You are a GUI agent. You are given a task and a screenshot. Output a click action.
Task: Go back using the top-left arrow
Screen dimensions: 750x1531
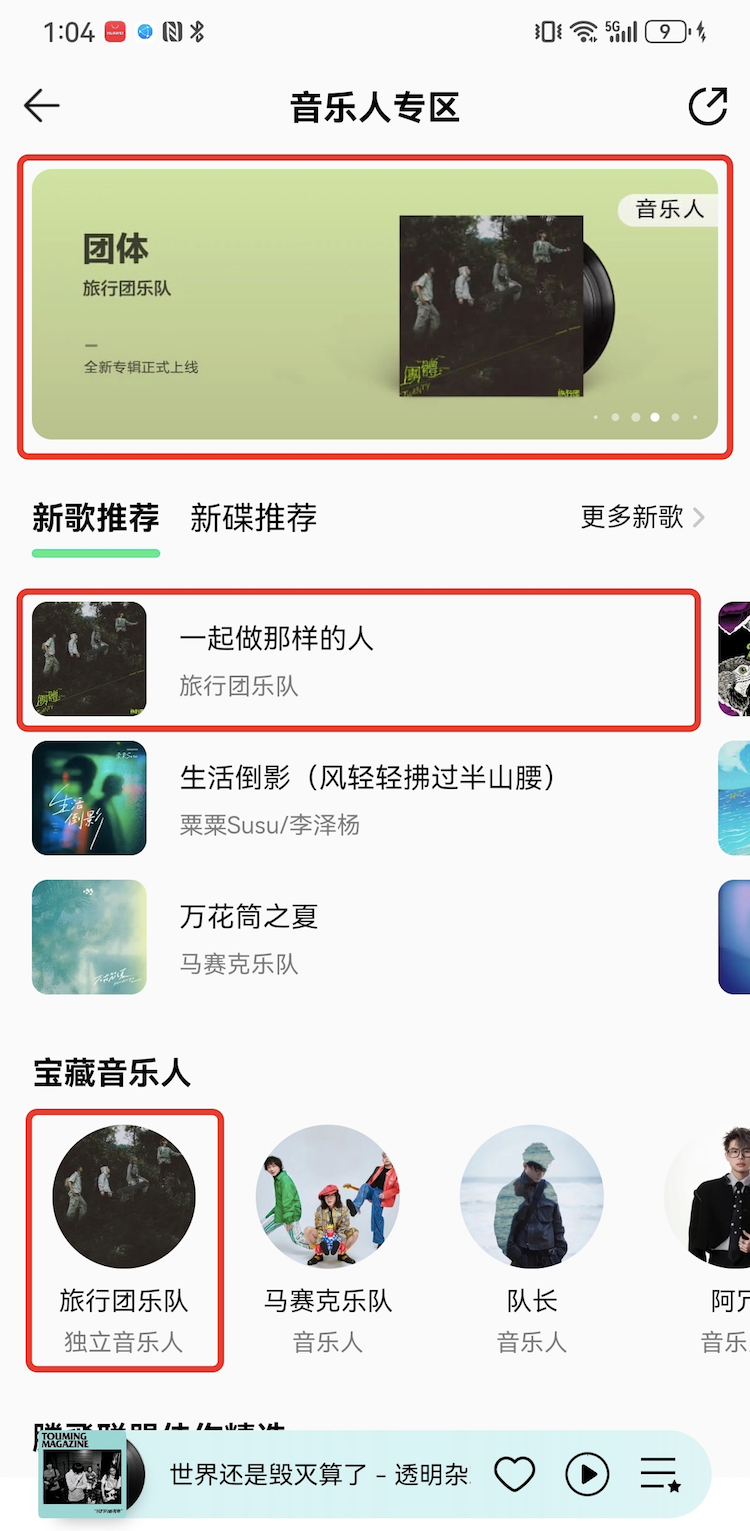click(x=42, y=106)
